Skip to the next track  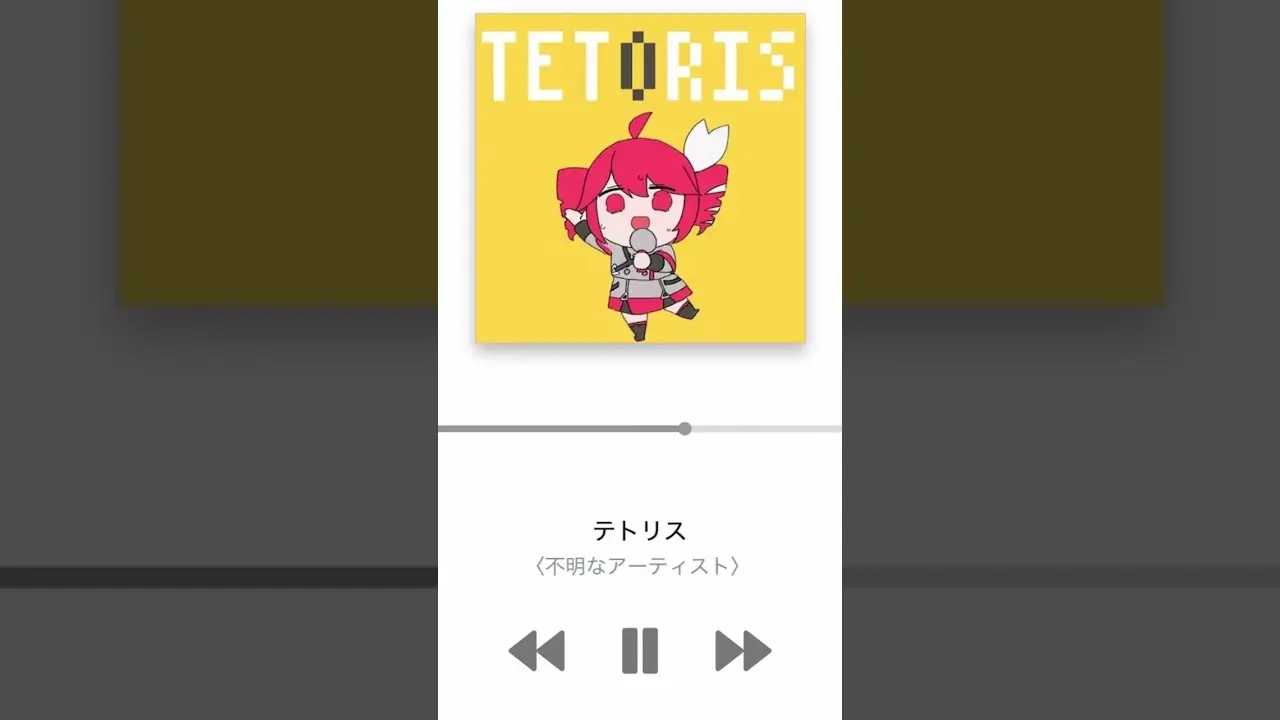pos(743,651)
